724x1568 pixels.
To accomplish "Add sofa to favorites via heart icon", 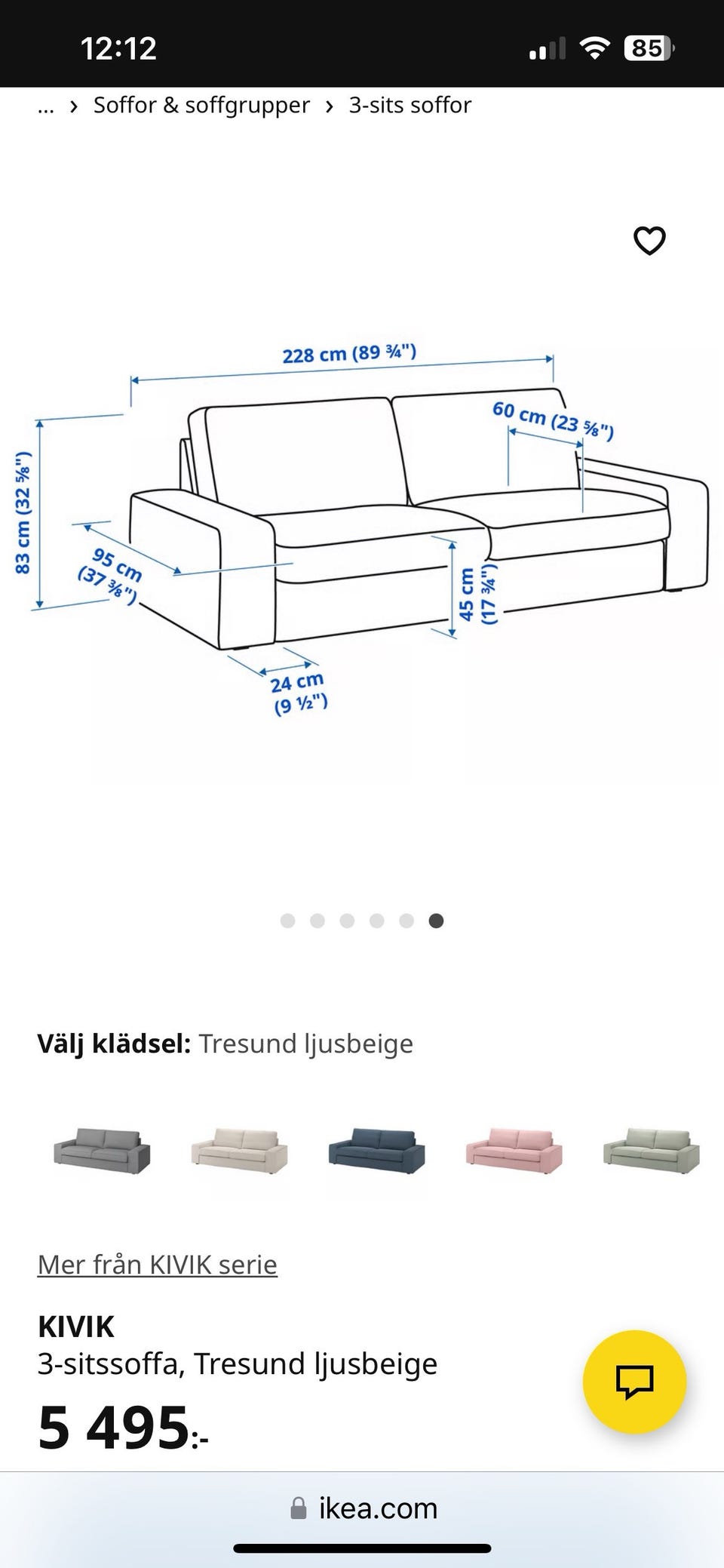I will point(649,241).
